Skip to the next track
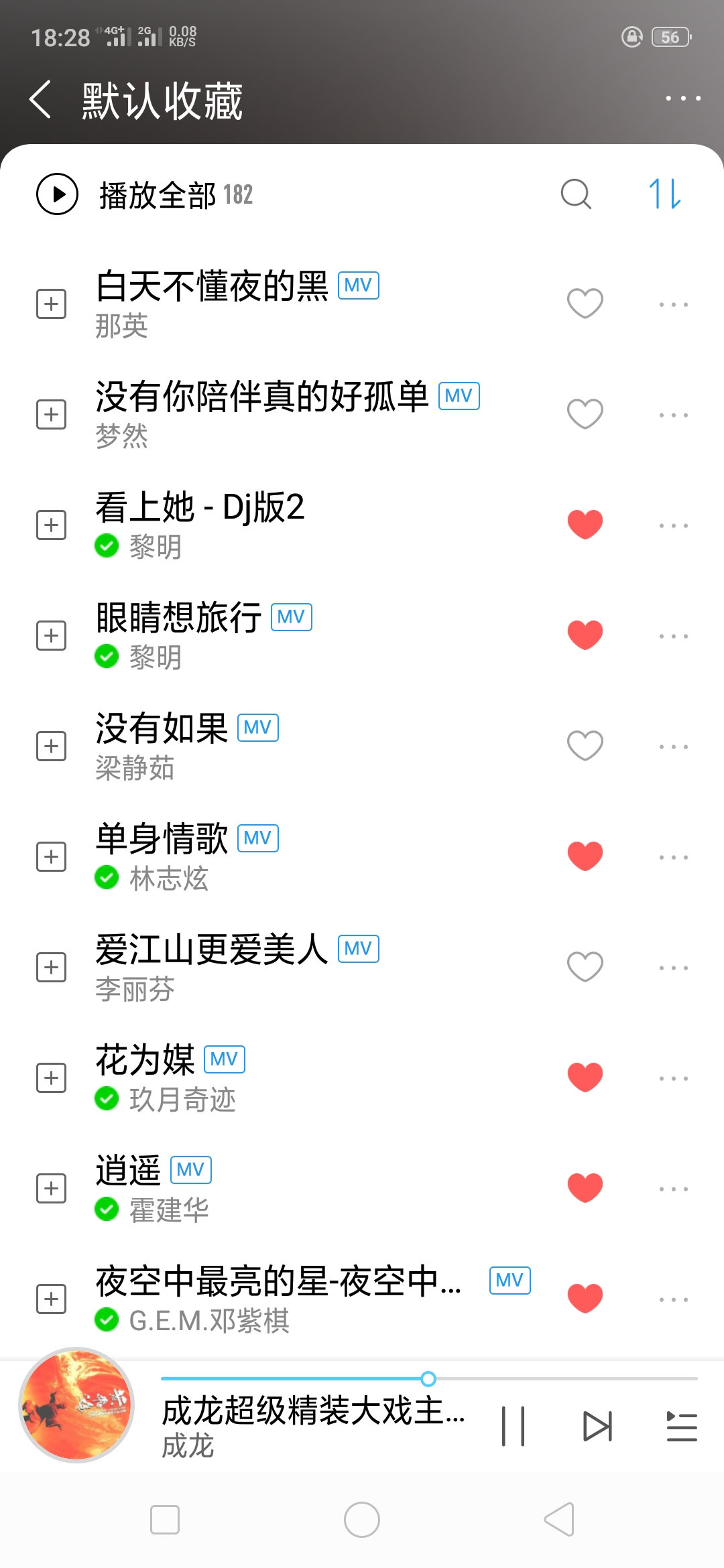Image resolution: width=724 pixels, height=1568 pixels. tap(597, 1427)
